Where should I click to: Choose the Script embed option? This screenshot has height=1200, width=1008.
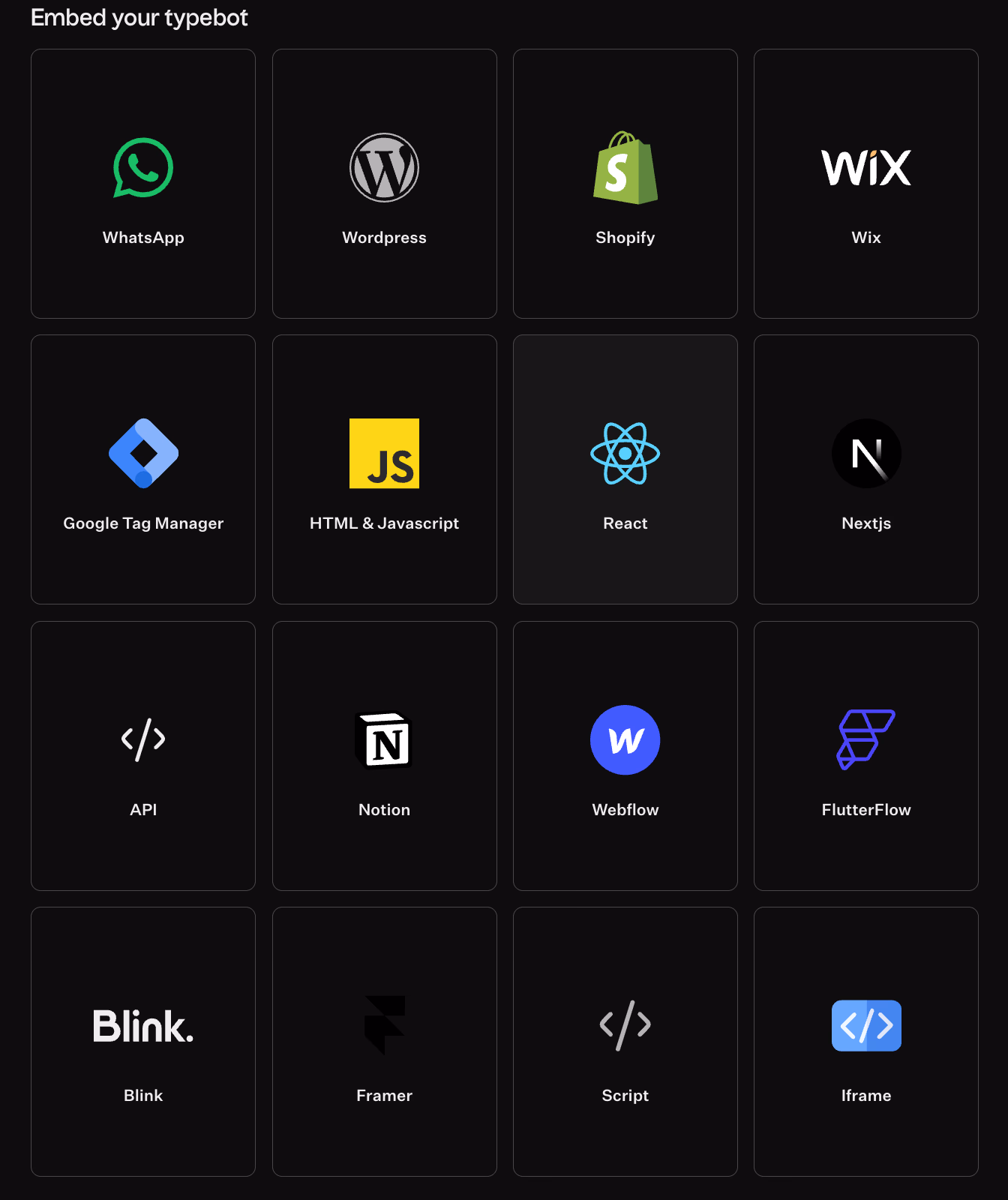click(x=625, y=1042)
